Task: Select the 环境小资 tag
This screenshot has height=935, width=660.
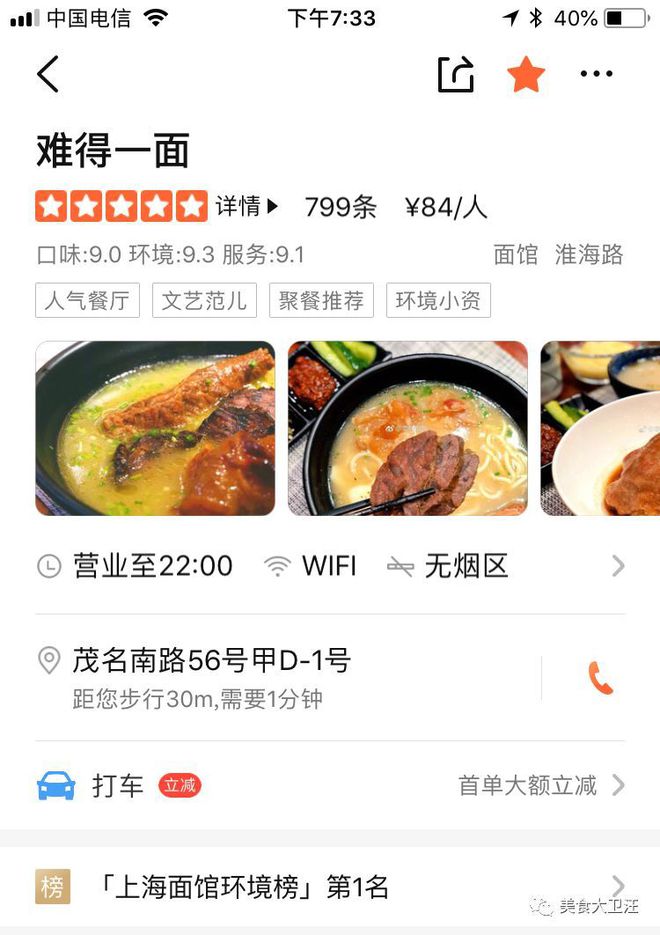Action: [438, 301]
